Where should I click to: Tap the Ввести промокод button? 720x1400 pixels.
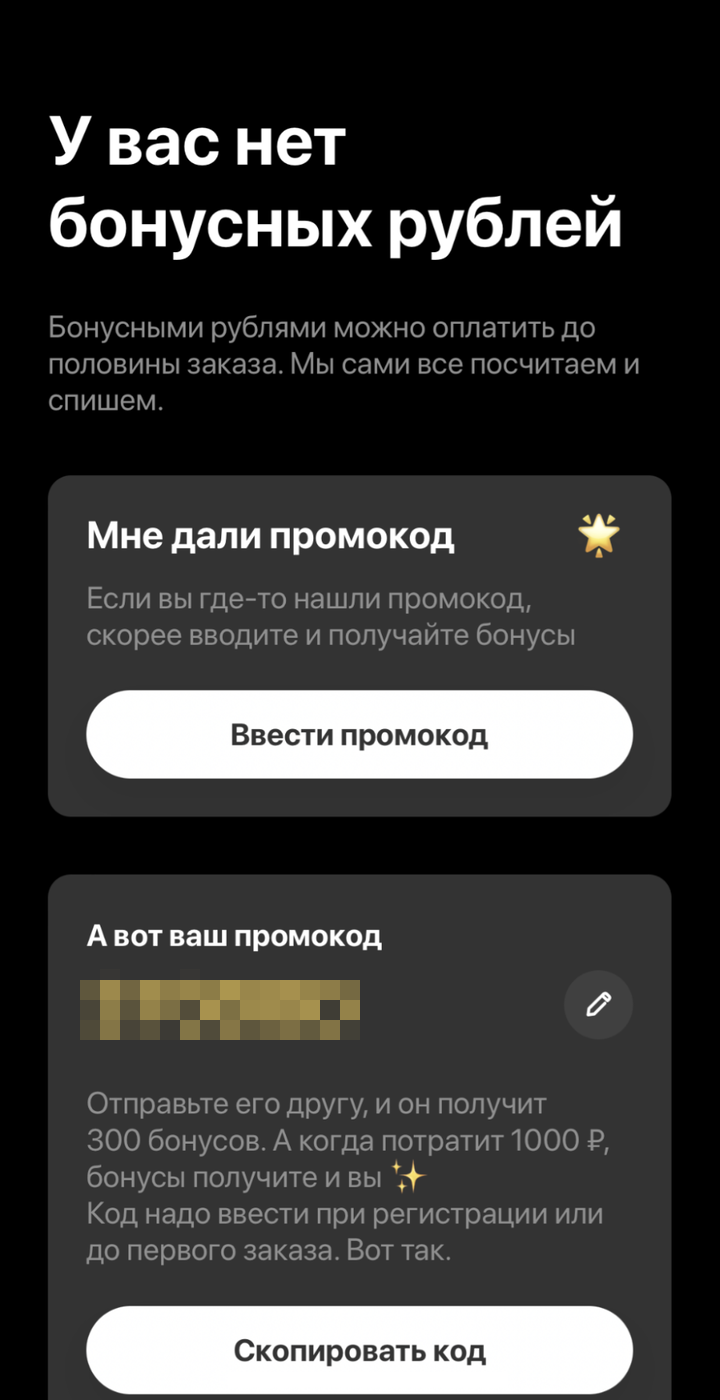(x=359, y=735)
